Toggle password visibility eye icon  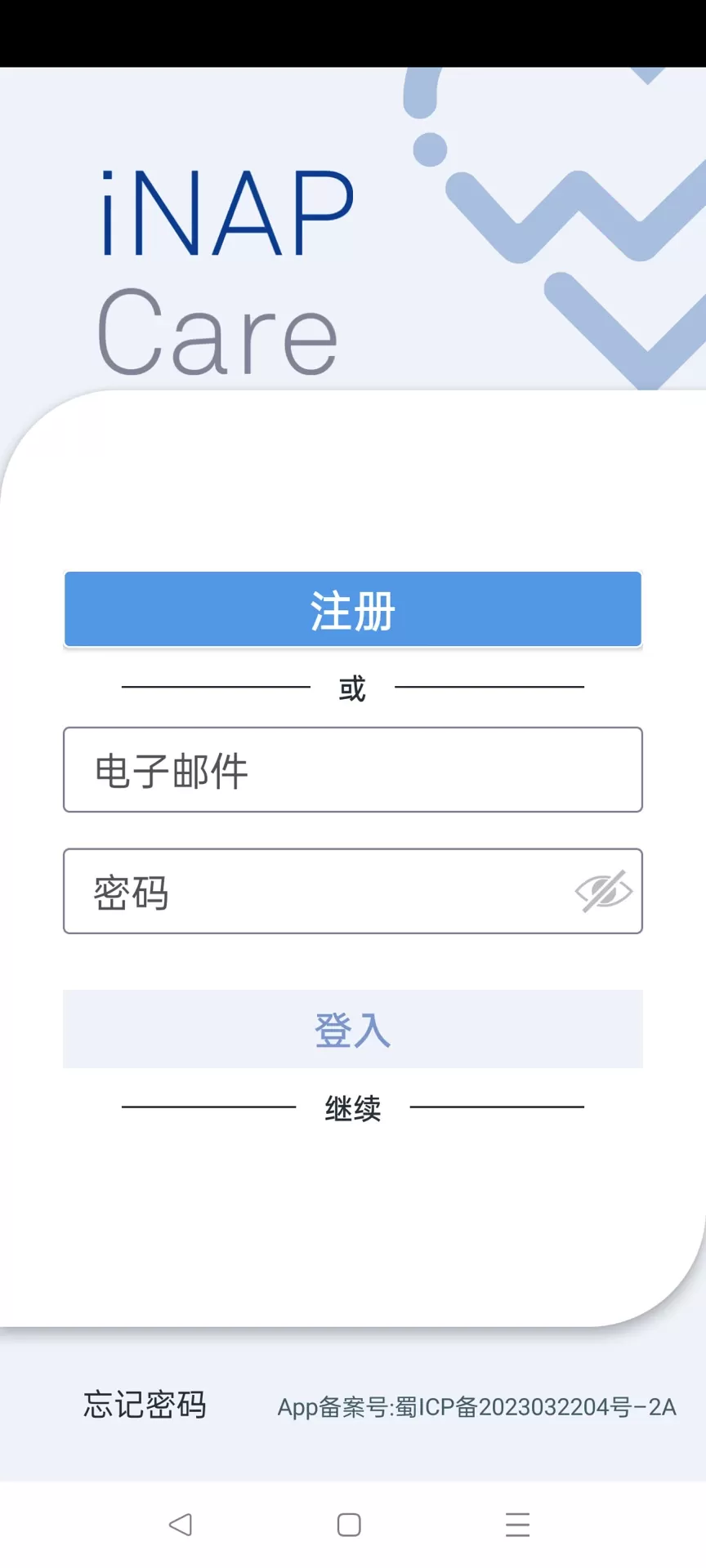click(x=604, y=891)
